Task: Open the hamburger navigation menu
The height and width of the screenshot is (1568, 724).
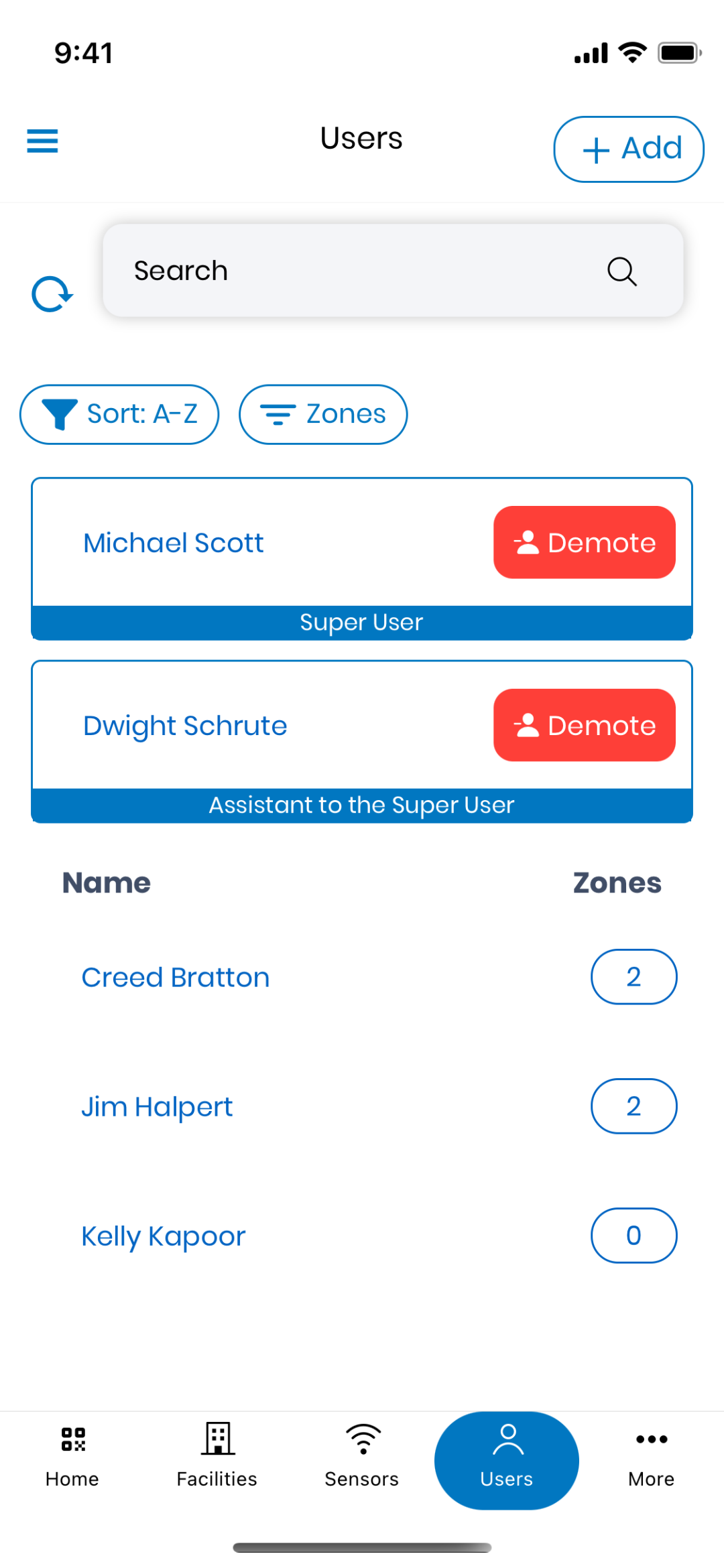Action: tap(42, 141)
